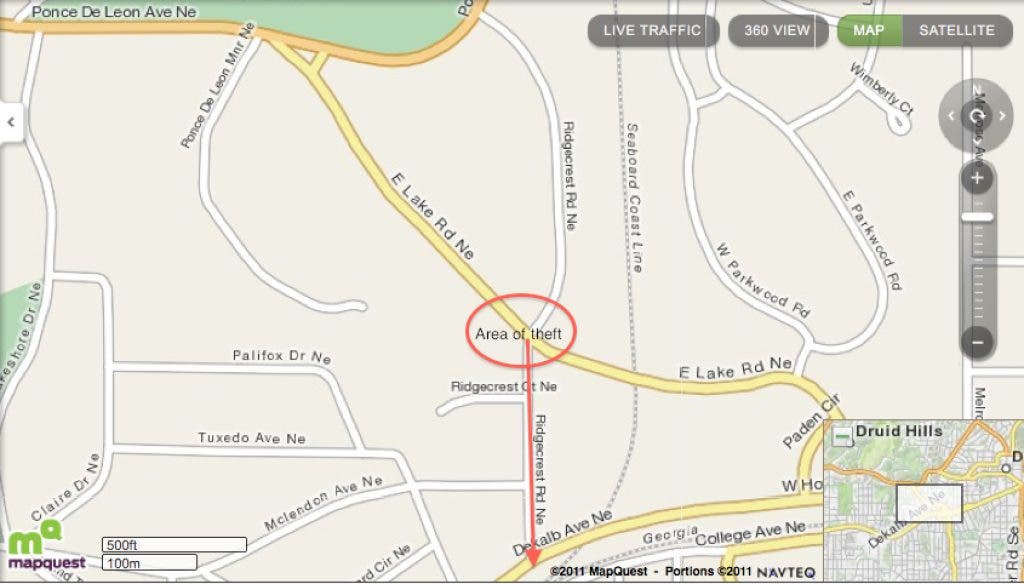Turn on the Live Traffic layer
This screenshot has width=1024, height=584.
652,30
